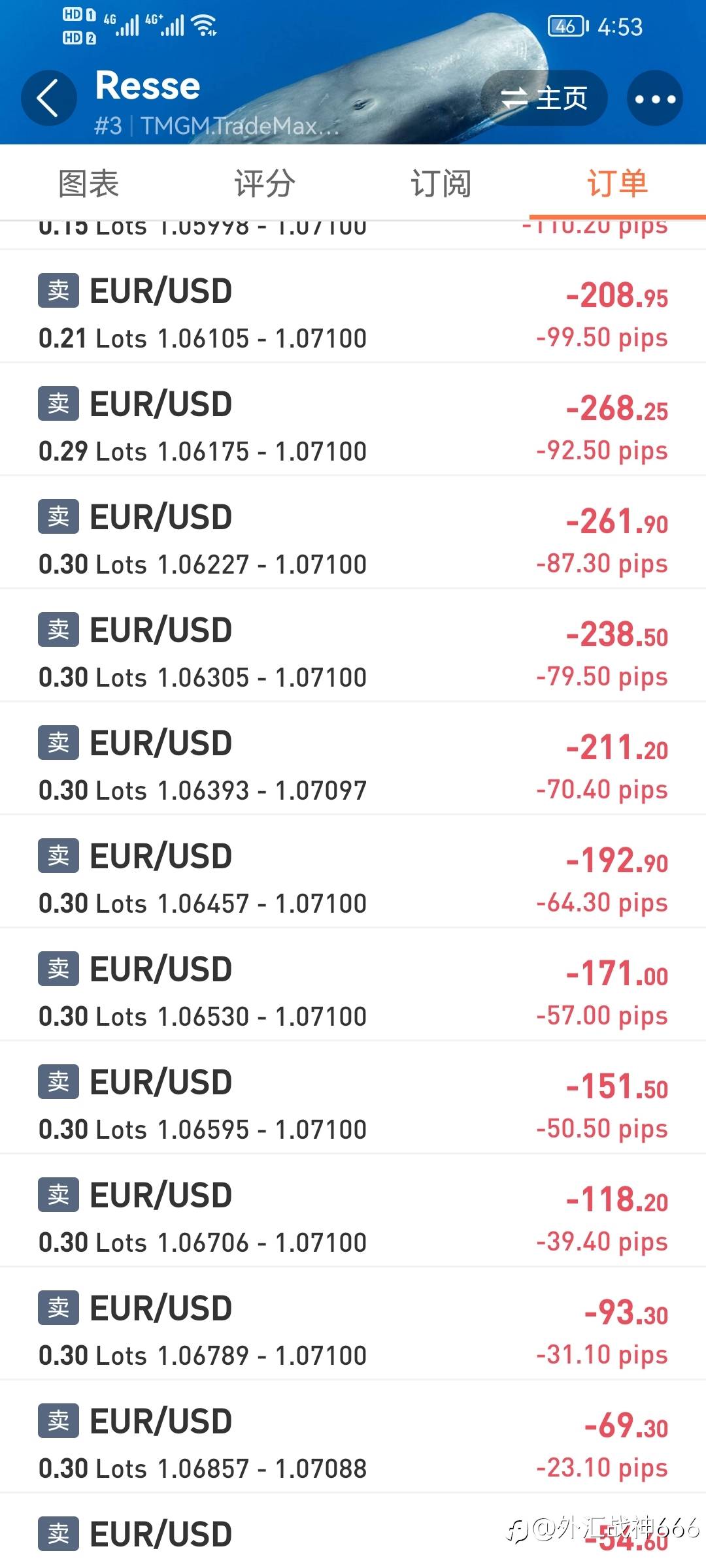View the order opened at 1.06227
Viewport: 706px width, 1568px height.
[353, 532]
